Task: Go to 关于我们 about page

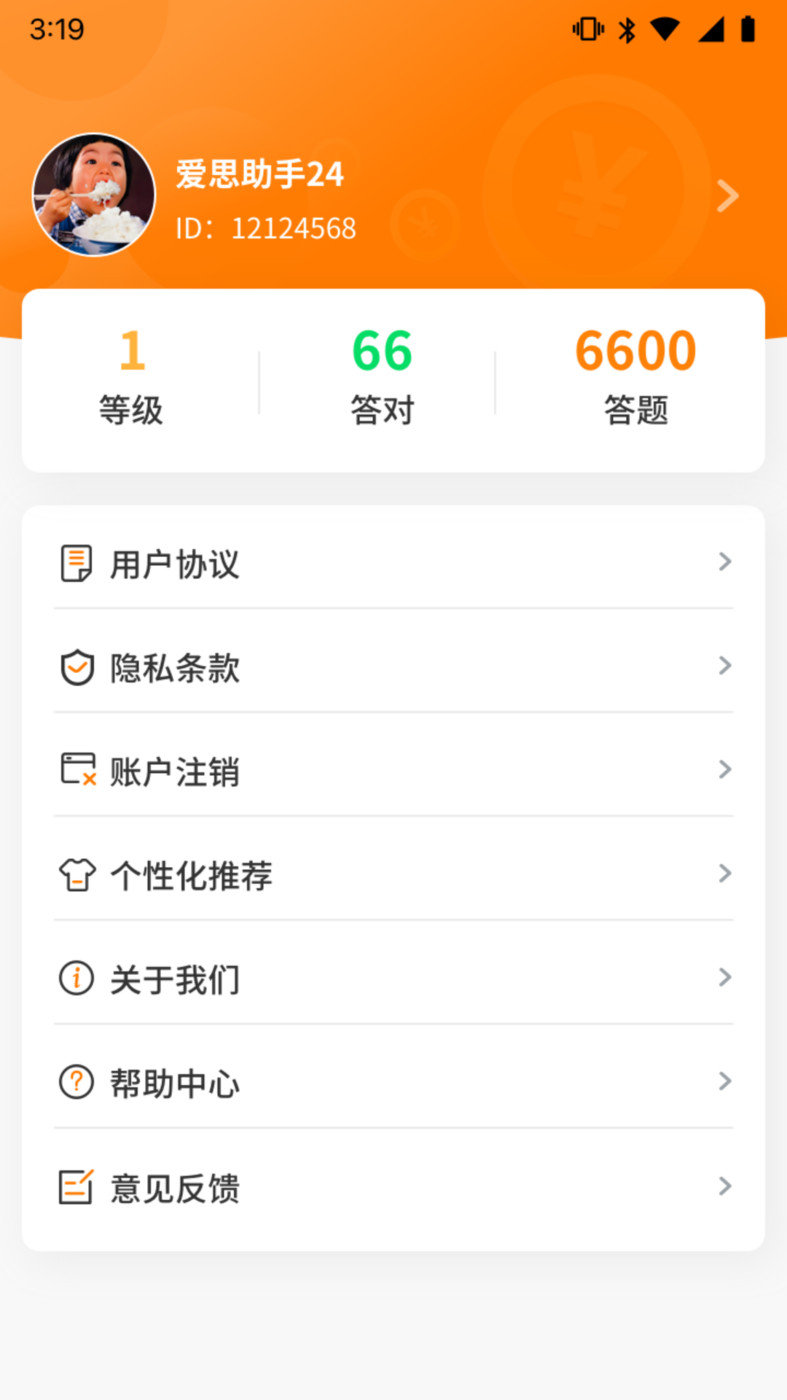Action: pos(393,980)
